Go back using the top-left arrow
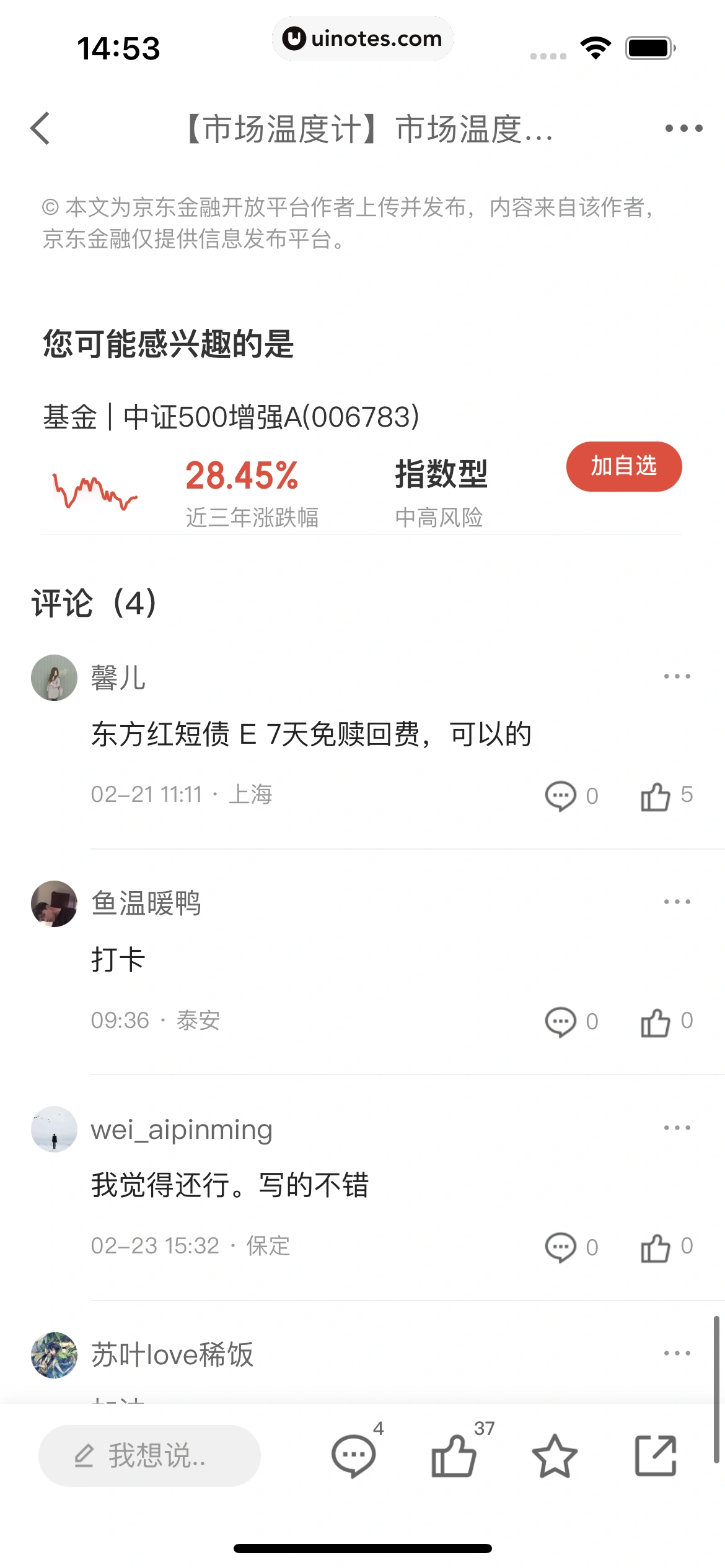The height and width of the screenshot is (1568, 725). (41, 129)
